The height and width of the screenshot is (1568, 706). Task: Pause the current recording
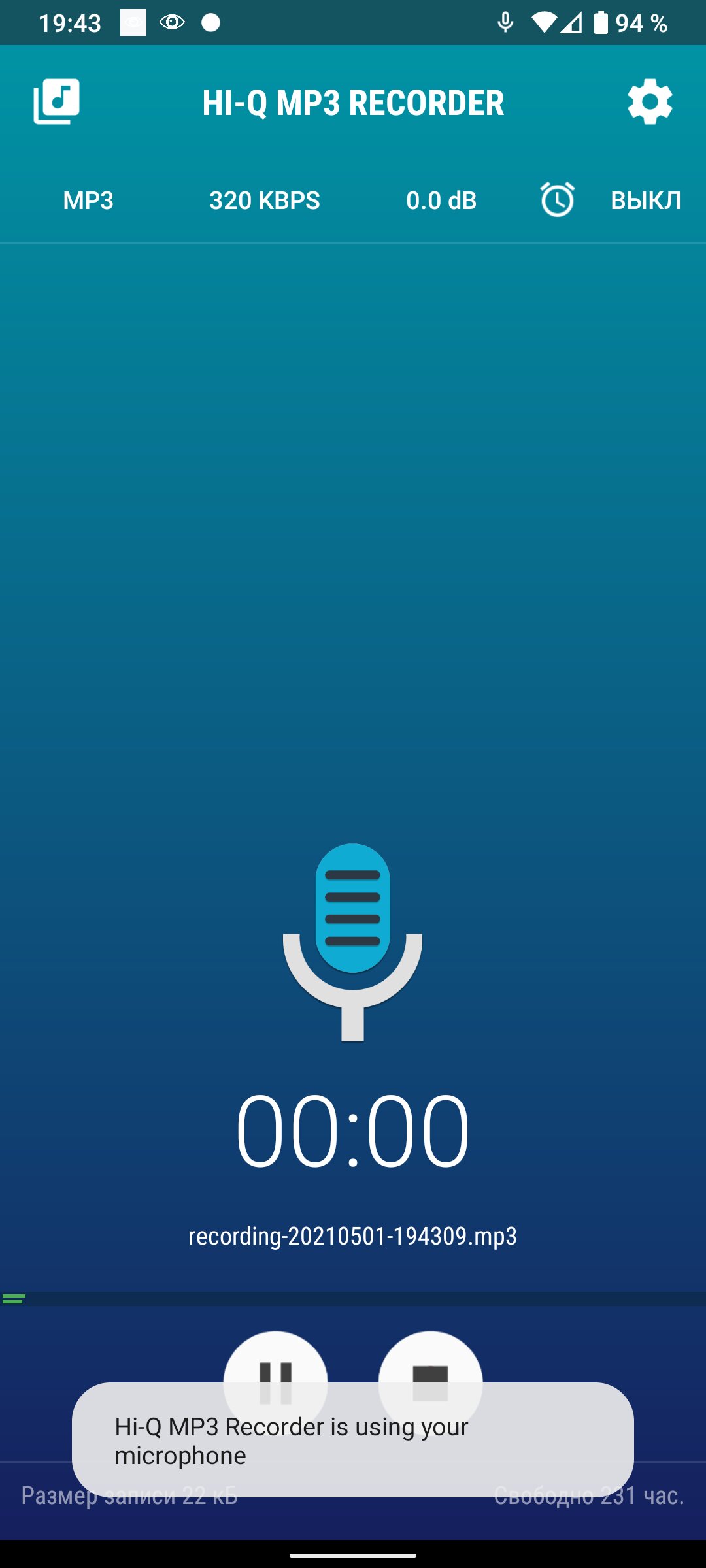[275, 1383]
